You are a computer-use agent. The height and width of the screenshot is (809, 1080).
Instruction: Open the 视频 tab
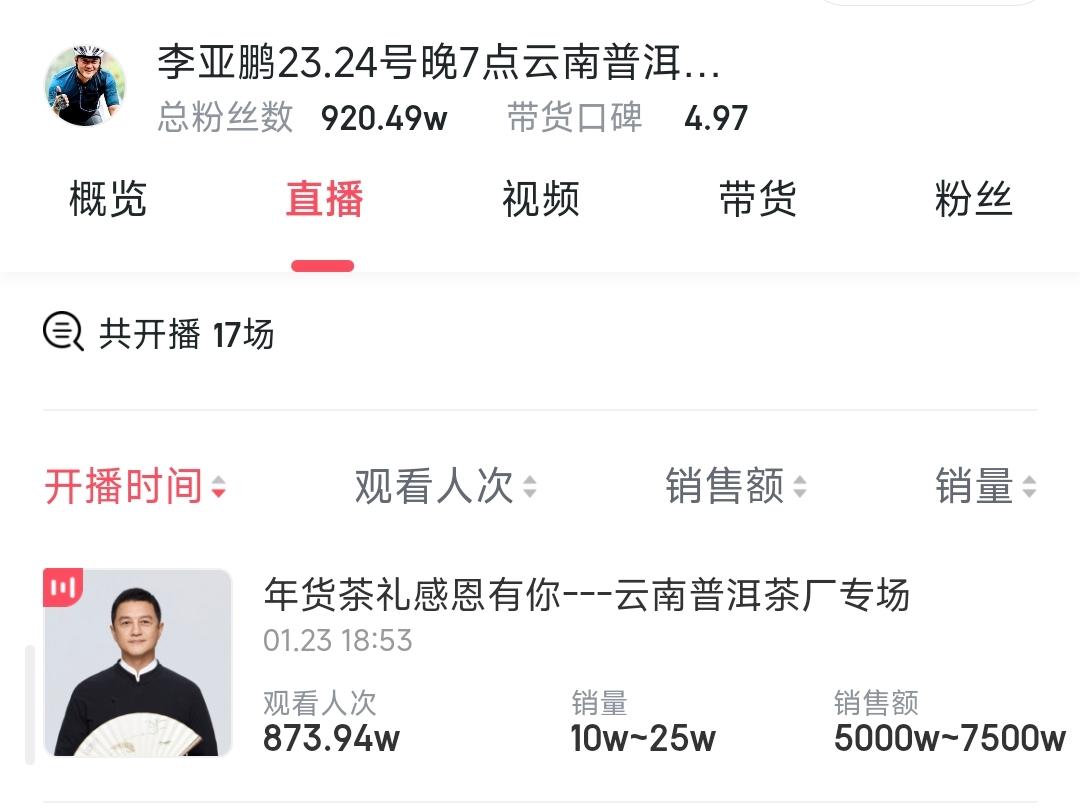point(541,199)
